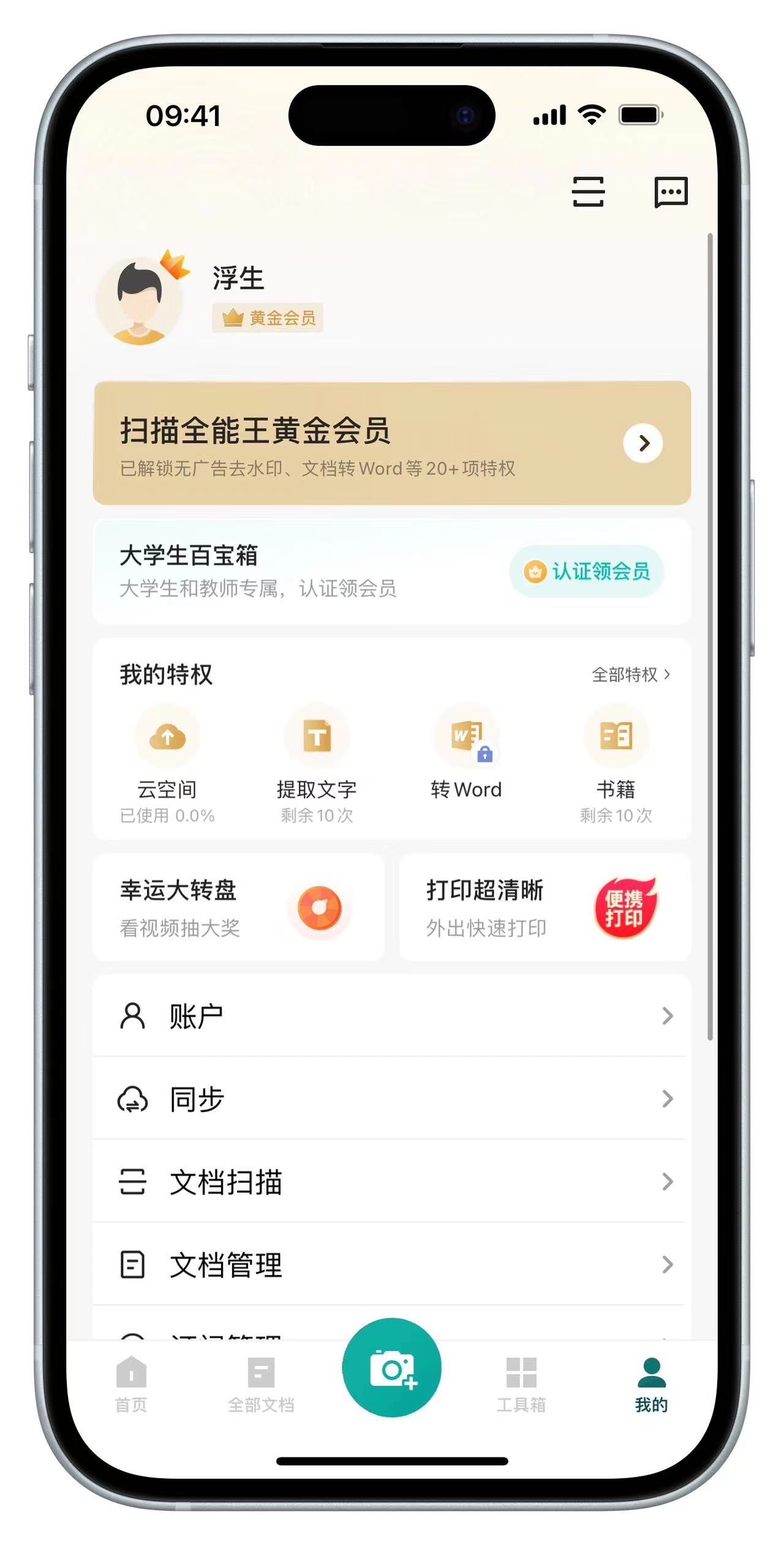Open 打印超清晰 card
This screenshot has height=1545, width=784.
pos(545,907)
